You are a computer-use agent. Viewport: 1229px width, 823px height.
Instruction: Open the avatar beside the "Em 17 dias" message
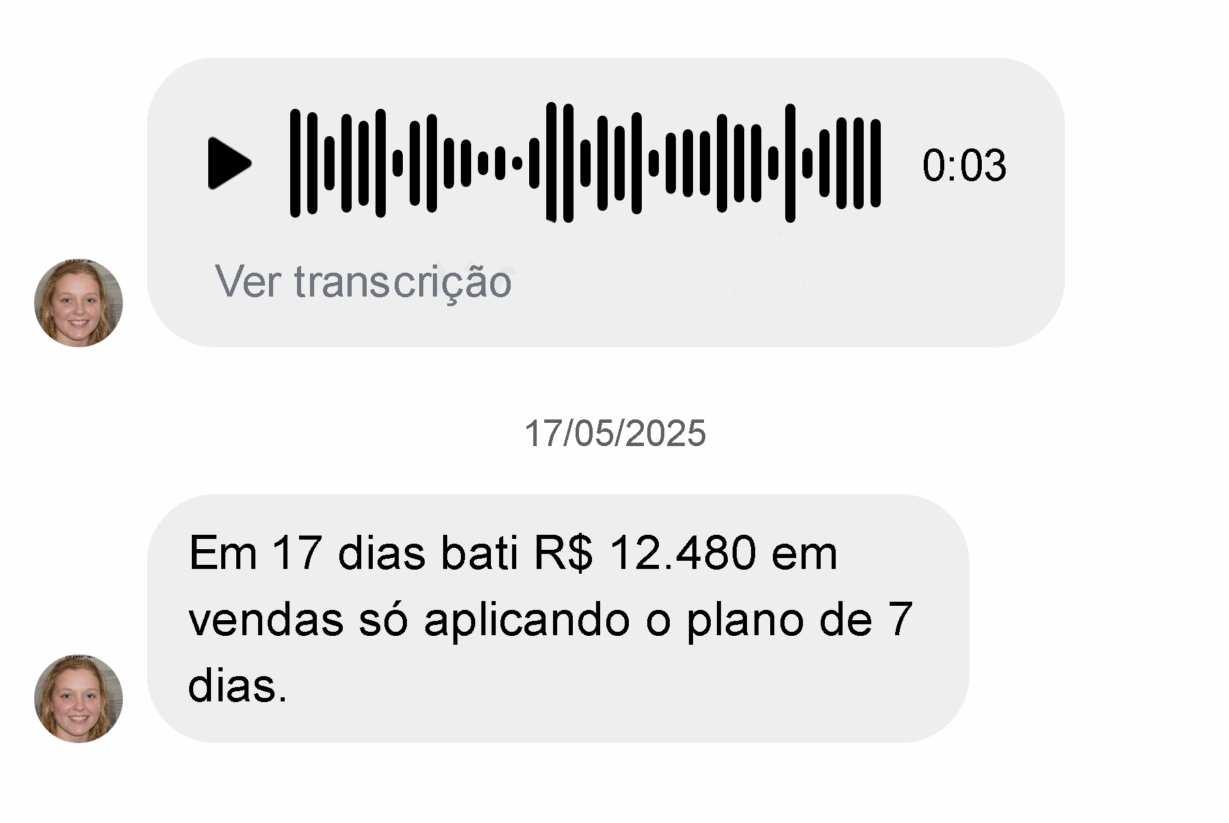[78, 698]
